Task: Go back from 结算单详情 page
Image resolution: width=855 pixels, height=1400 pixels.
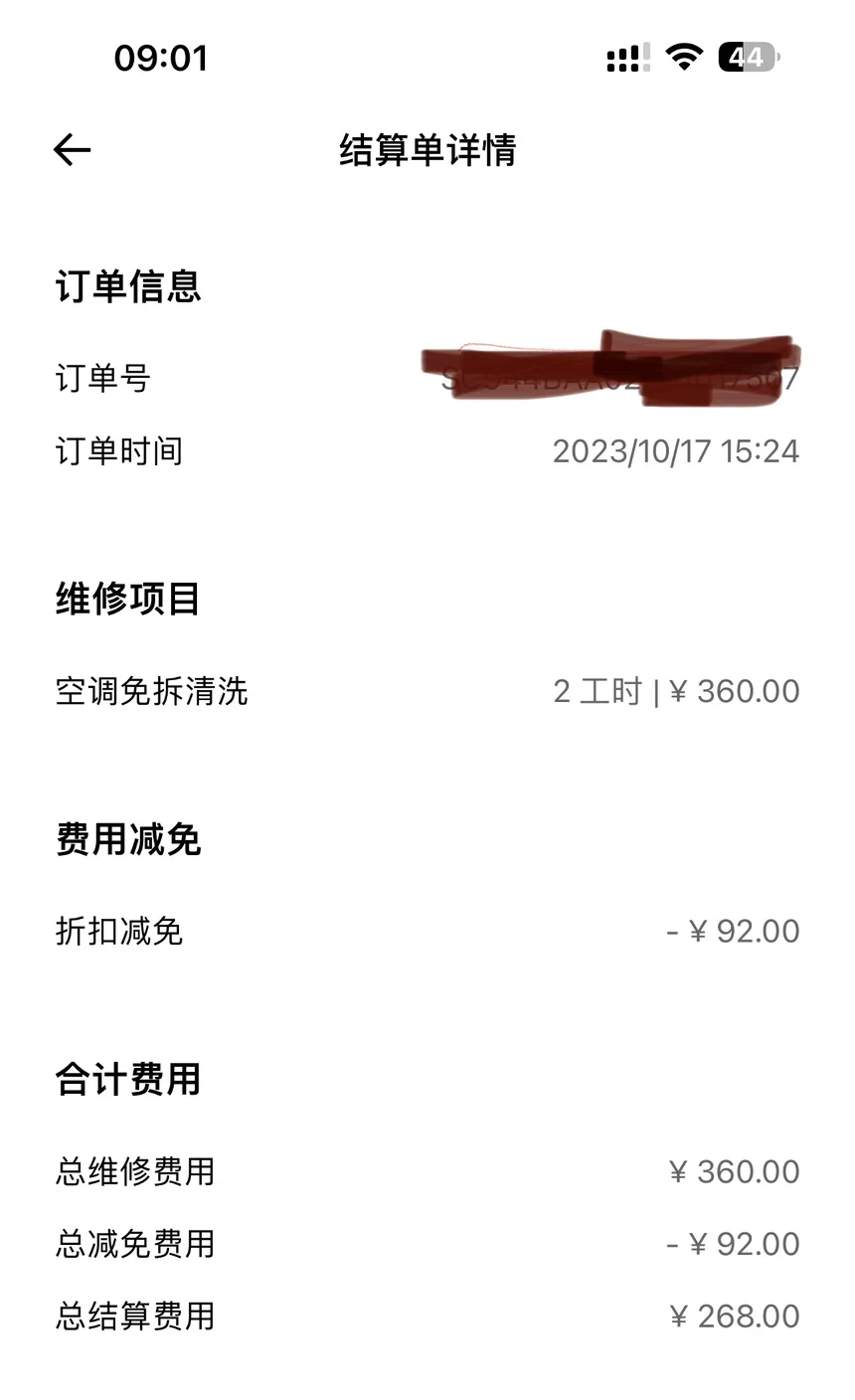Action: (x=72, y=150)
